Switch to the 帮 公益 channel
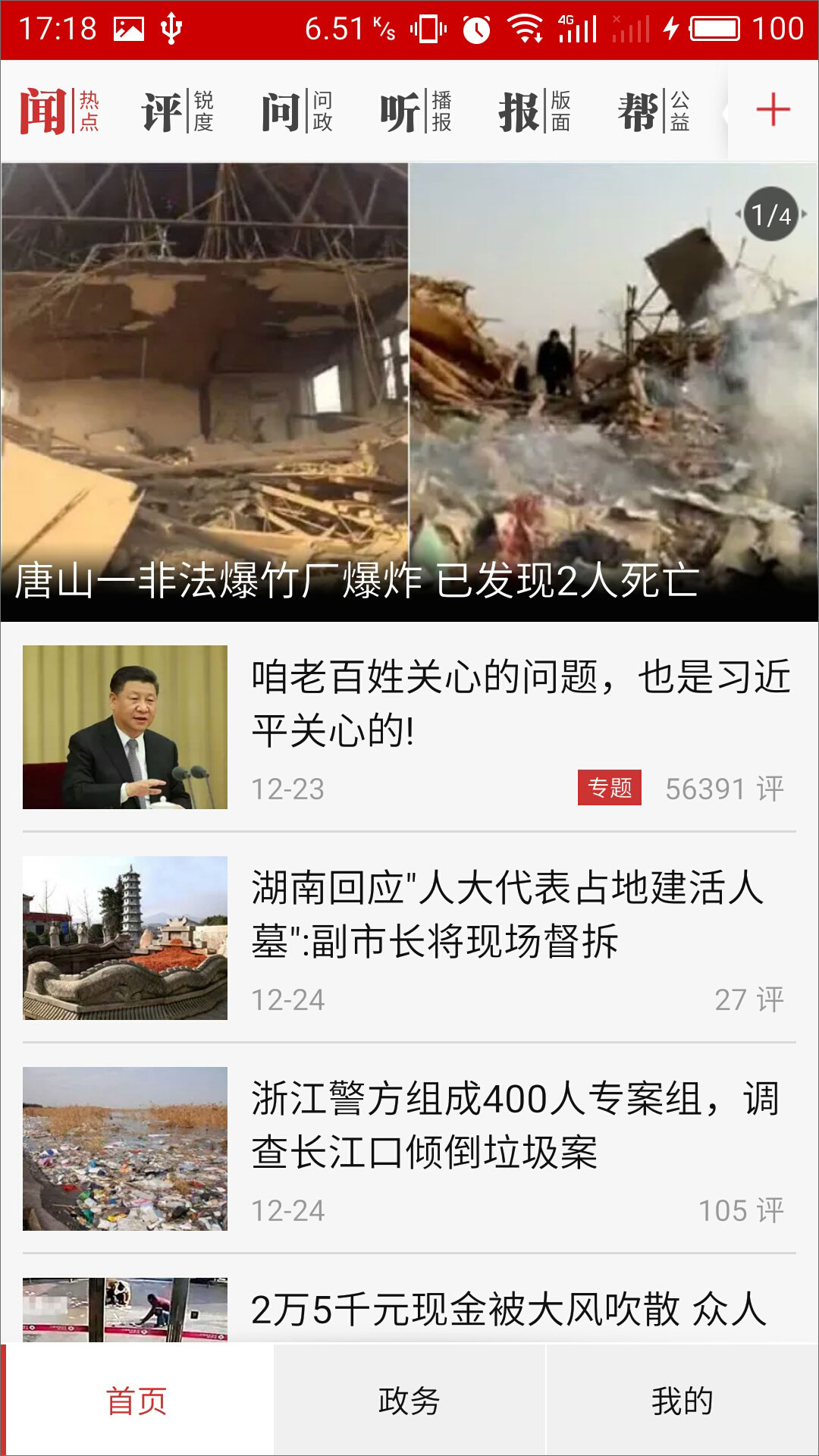The image size is (819, 1456). tap(654, 111)
